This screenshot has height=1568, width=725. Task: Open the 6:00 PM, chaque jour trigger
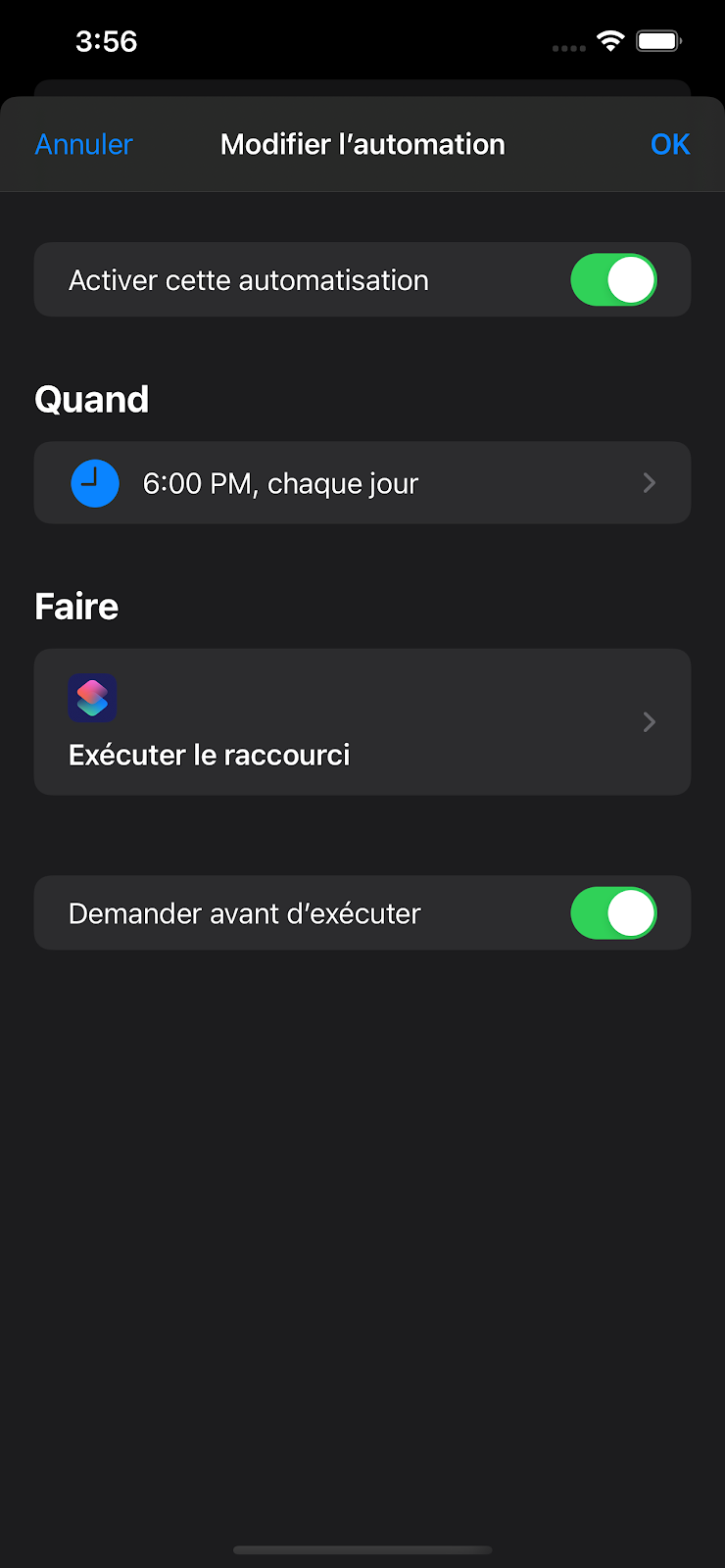[362, 483]
